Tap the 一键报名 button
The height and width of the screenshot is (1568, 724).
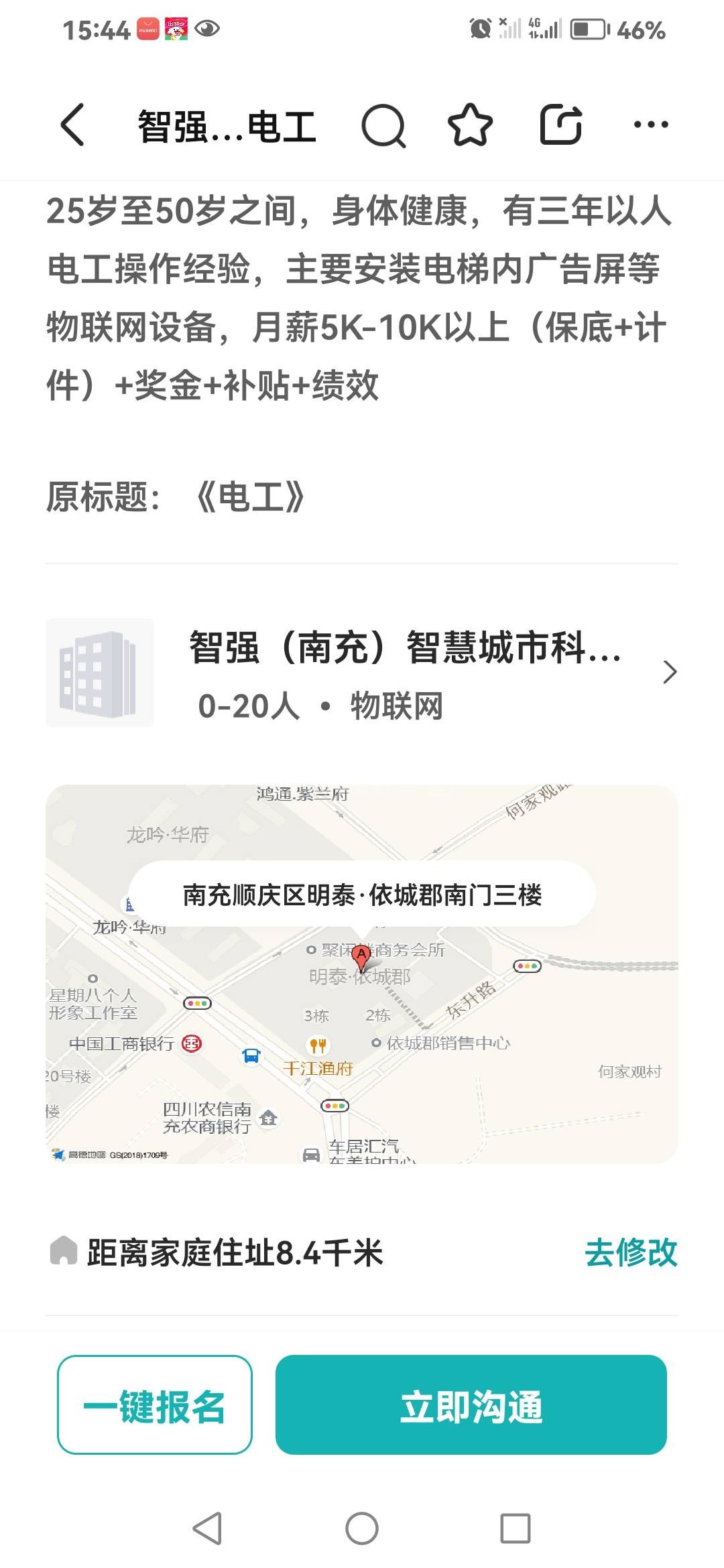[x=155, y=1405]
